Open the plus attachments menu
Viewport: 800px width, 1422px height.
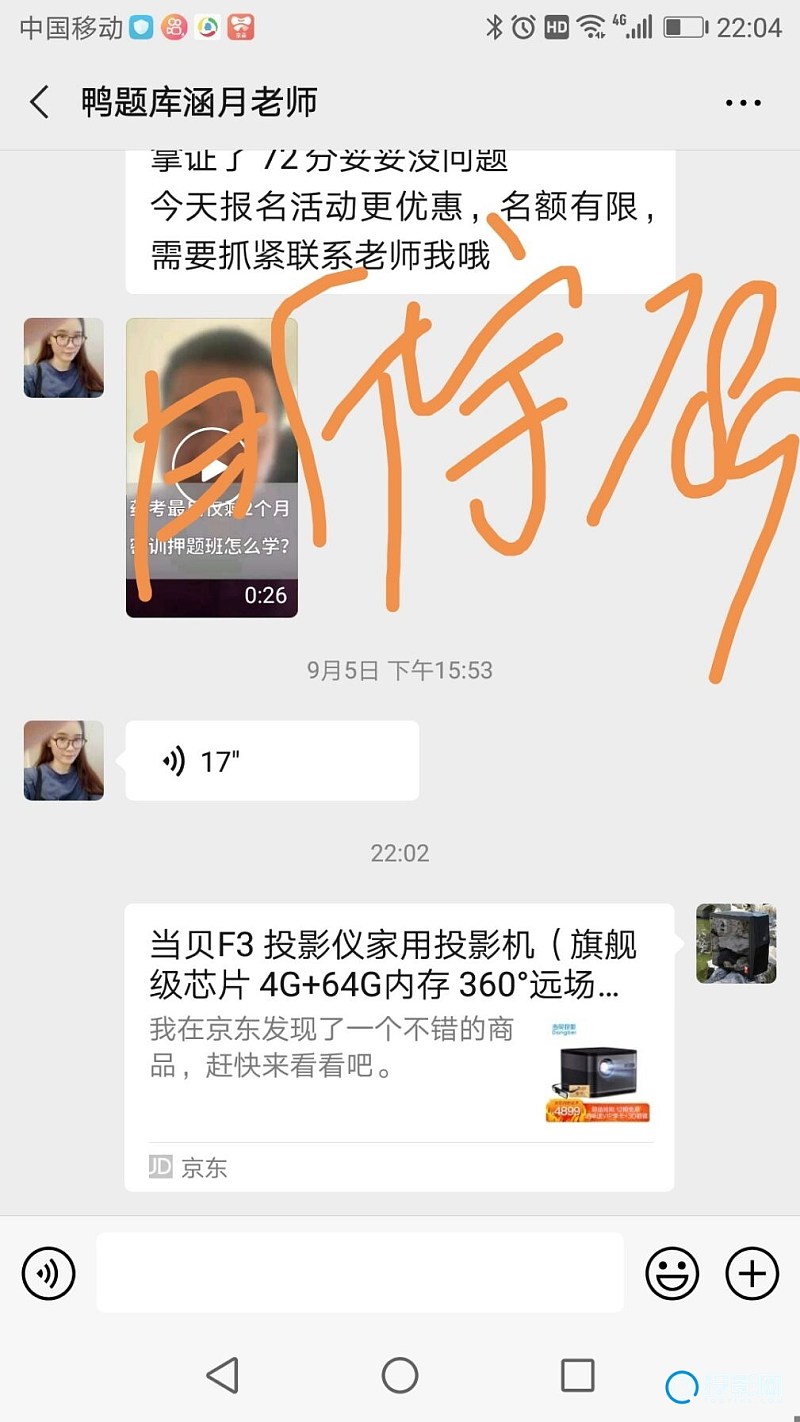tap(751, 1273)
